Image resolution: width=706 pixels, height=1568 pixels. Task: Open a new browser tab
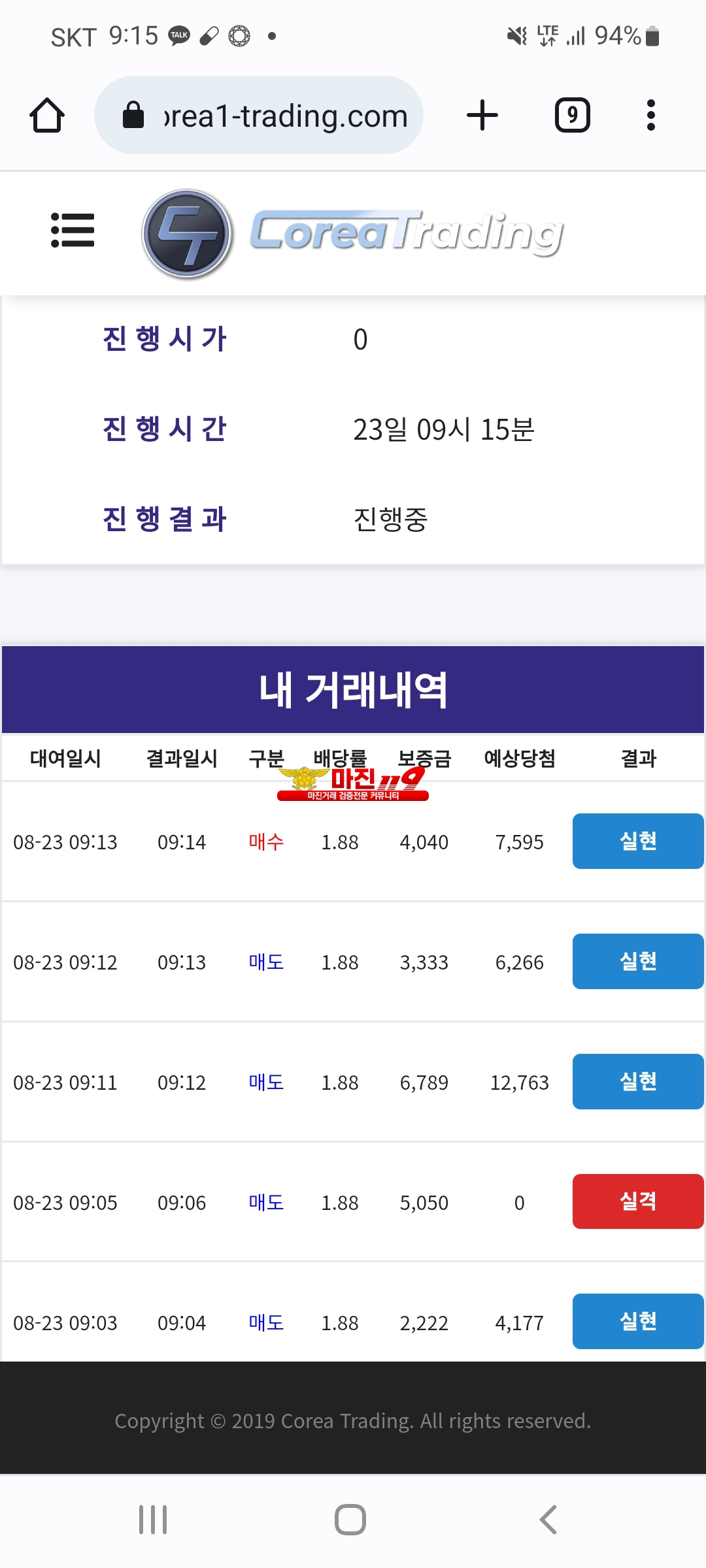[x=482, y=116]
